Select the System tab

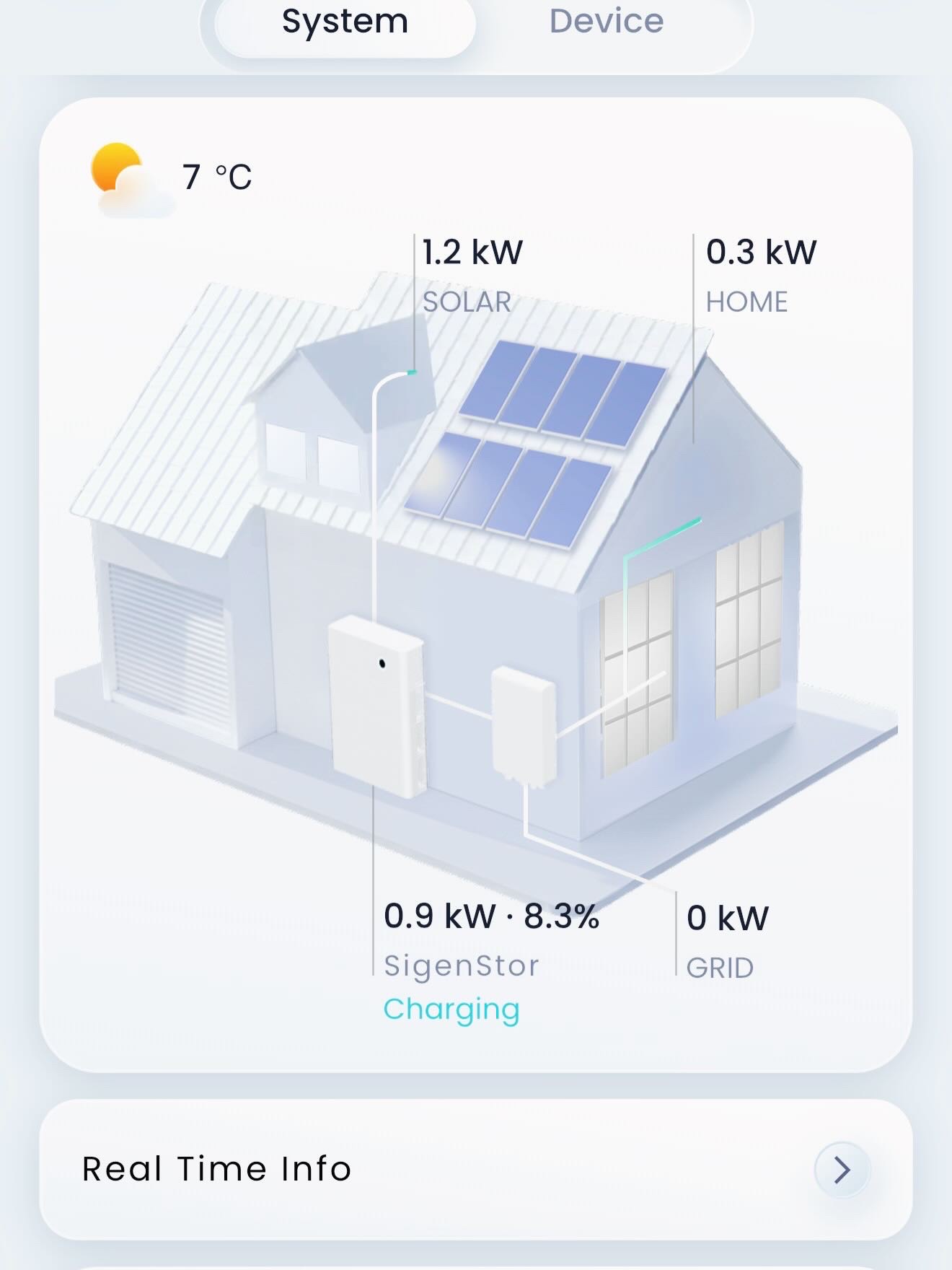(x=344, y=22)
